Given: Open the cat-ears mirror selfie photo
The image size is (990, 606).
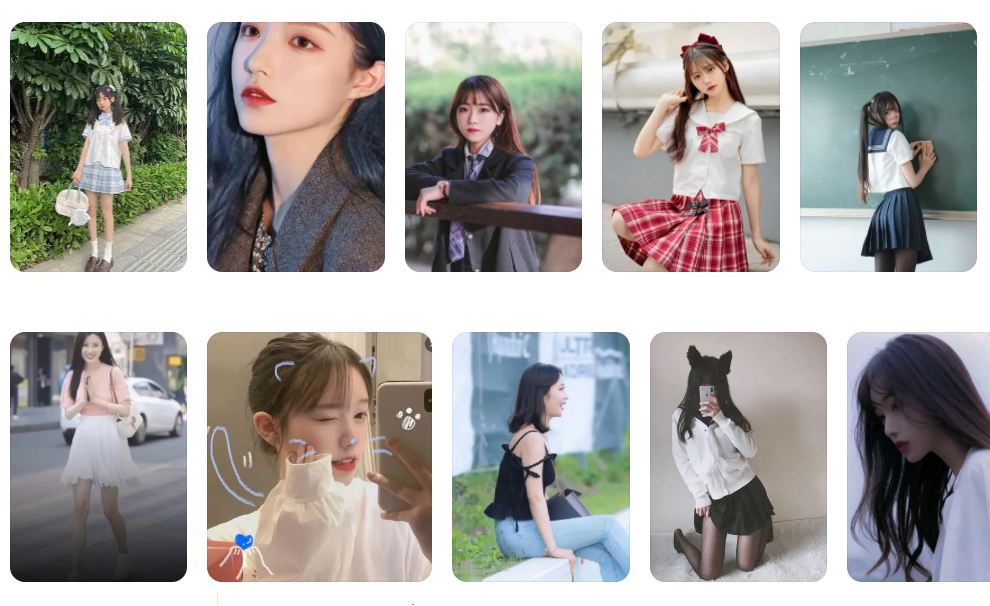Looking at the screenshot, I should [738, 457].
